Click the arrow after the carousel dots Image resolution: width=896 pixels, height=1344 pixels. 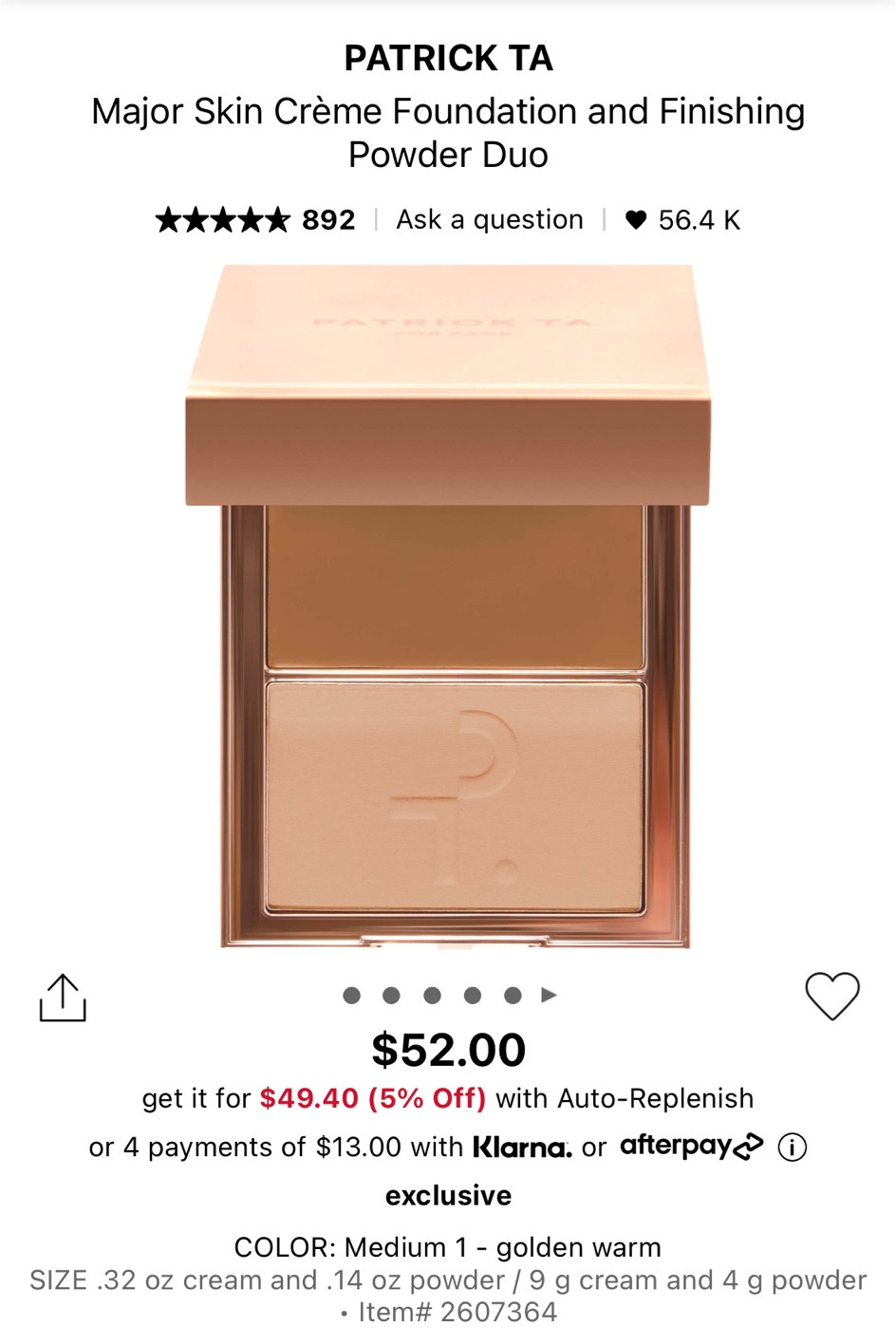(549, 996)
